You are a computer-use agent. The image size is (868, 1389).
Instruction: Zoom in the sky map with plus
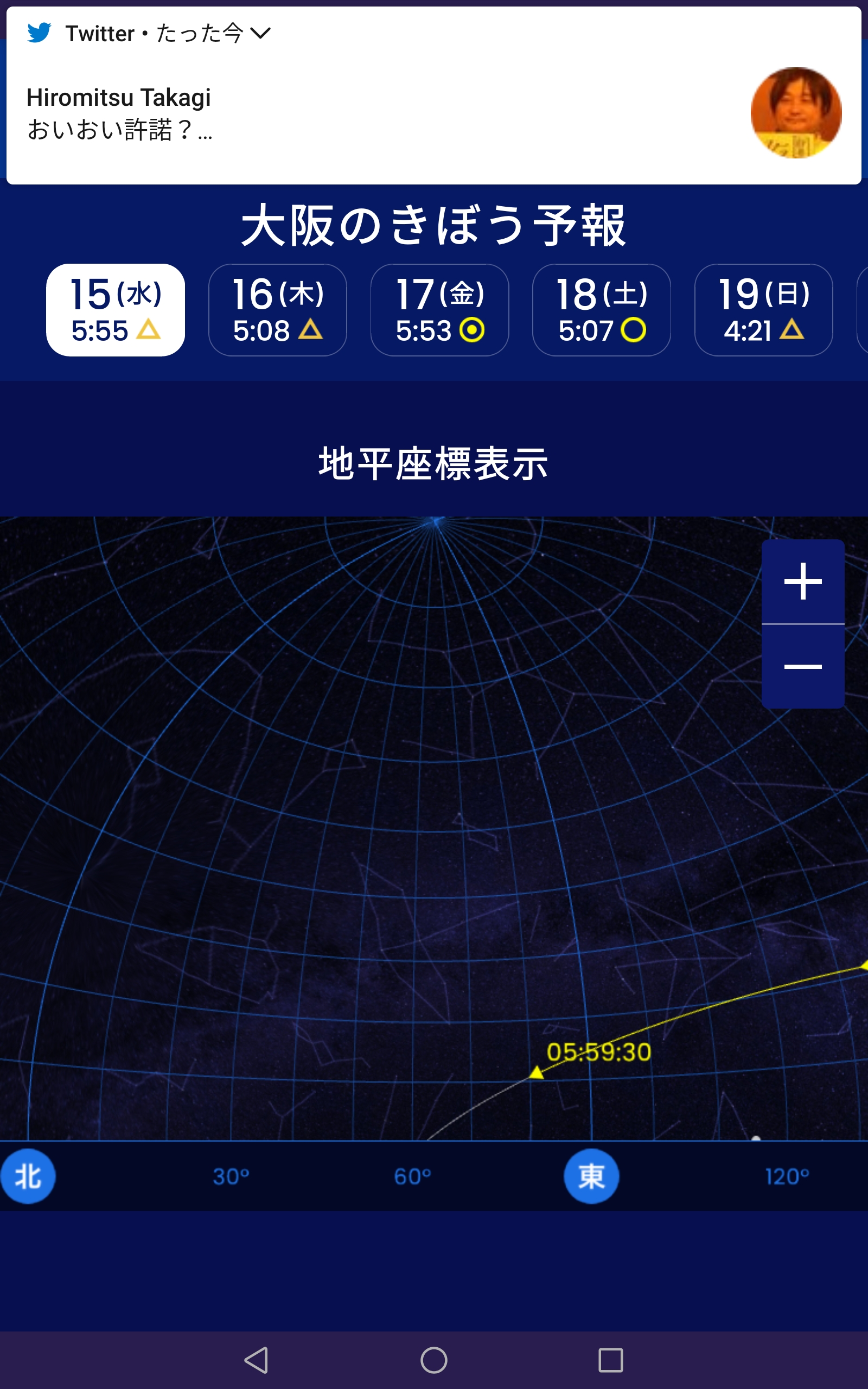[x=802, y=581]
